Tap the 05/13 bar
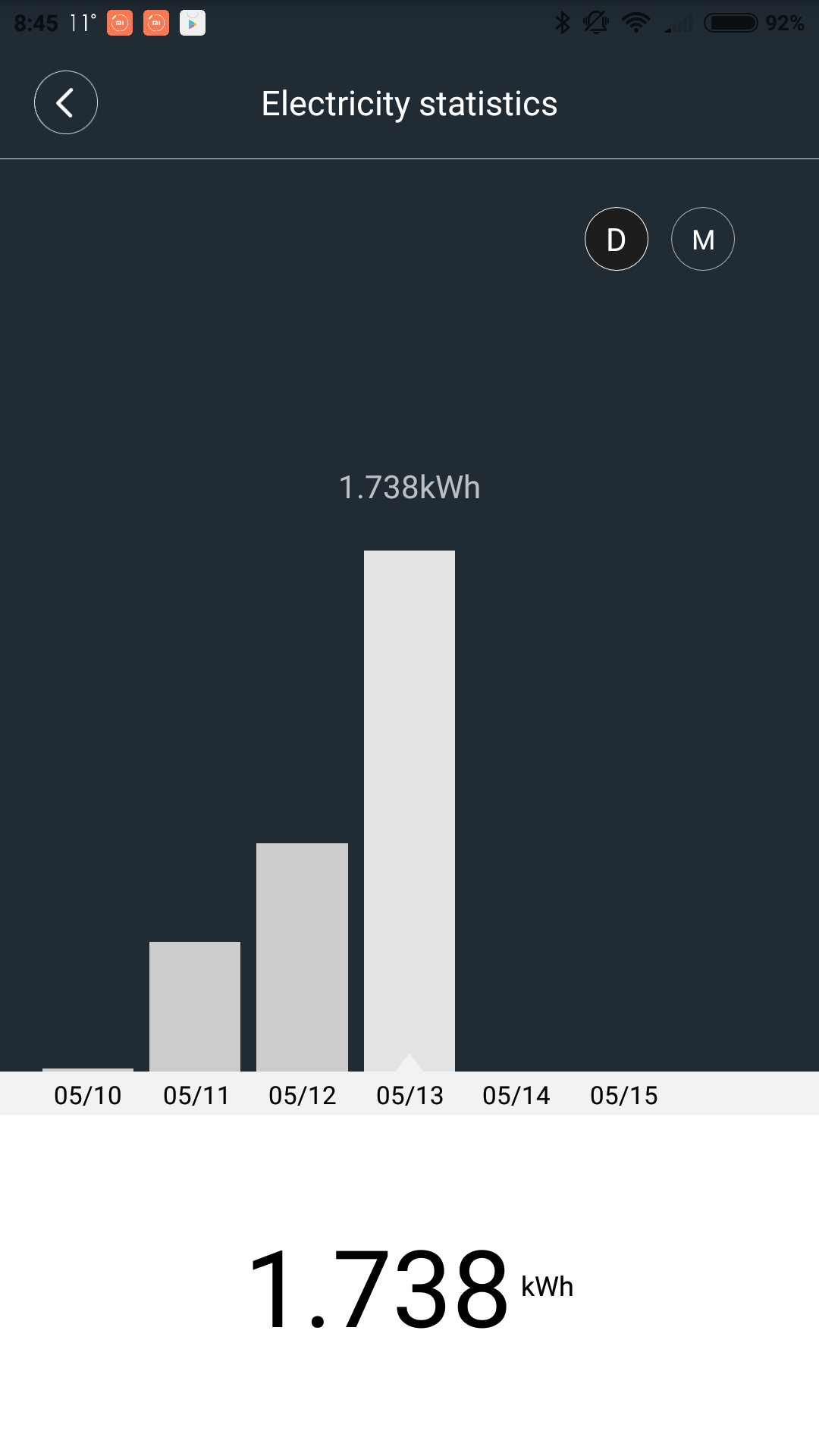Screen dimensions: 819x1456 409,811
